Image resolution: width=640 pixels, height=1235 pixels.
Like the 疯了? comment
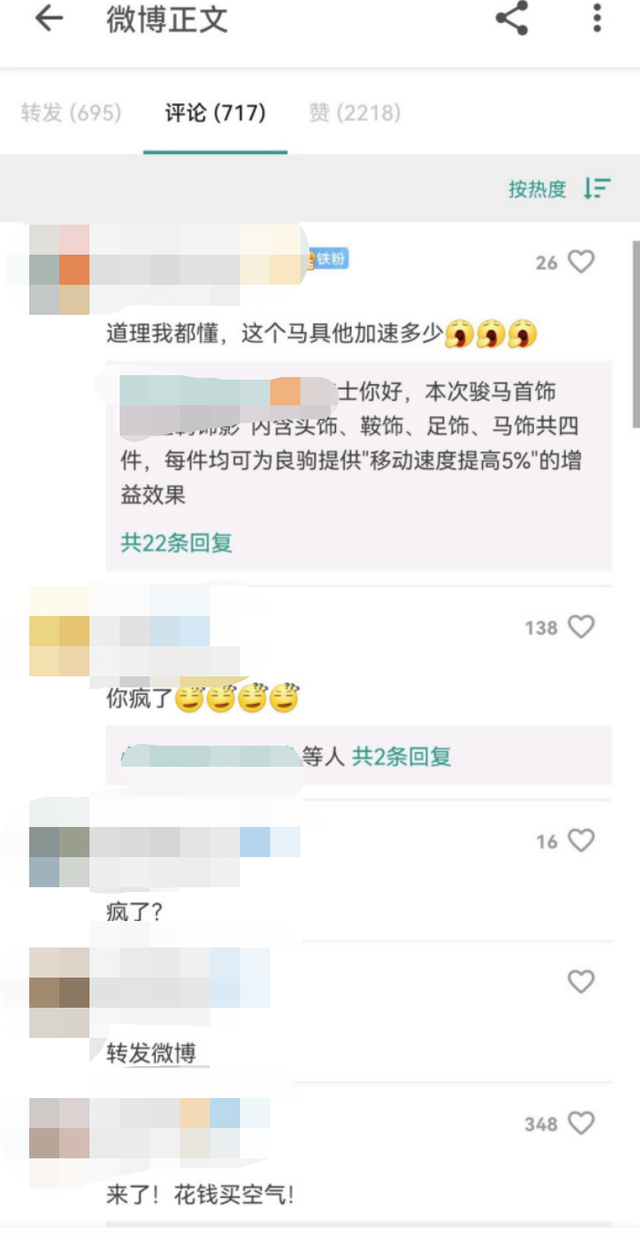tap(581, 841)
